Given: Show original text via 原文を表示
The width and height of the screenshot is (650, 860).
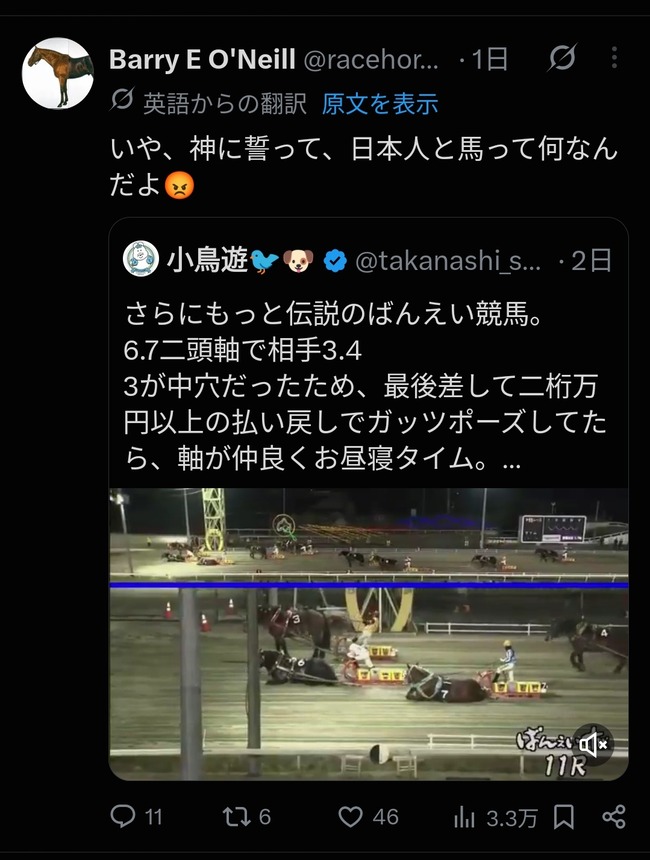Looking at the screenshot, I should [380, 103].
